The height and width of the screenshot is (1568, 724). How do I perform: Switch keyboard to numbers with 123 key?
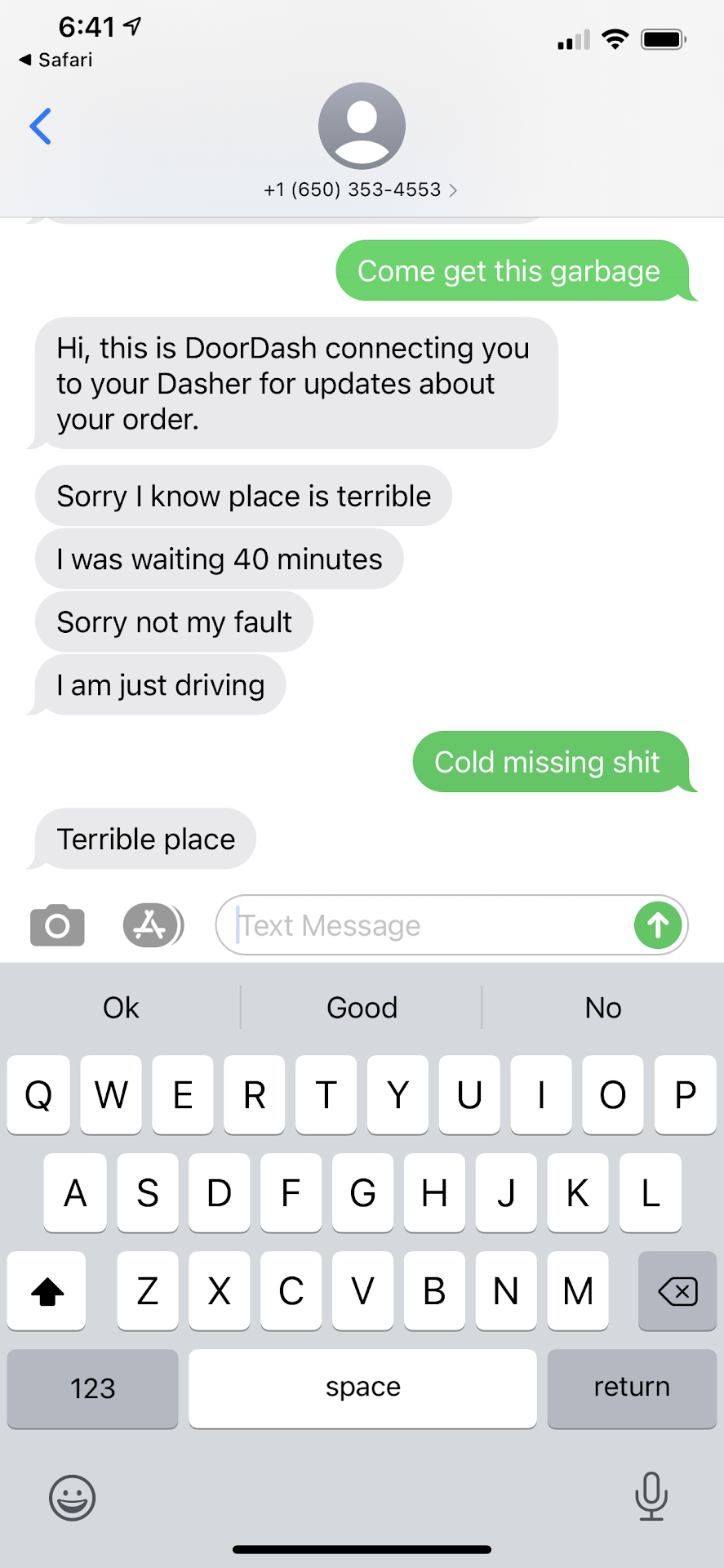tap(92, 1388)
